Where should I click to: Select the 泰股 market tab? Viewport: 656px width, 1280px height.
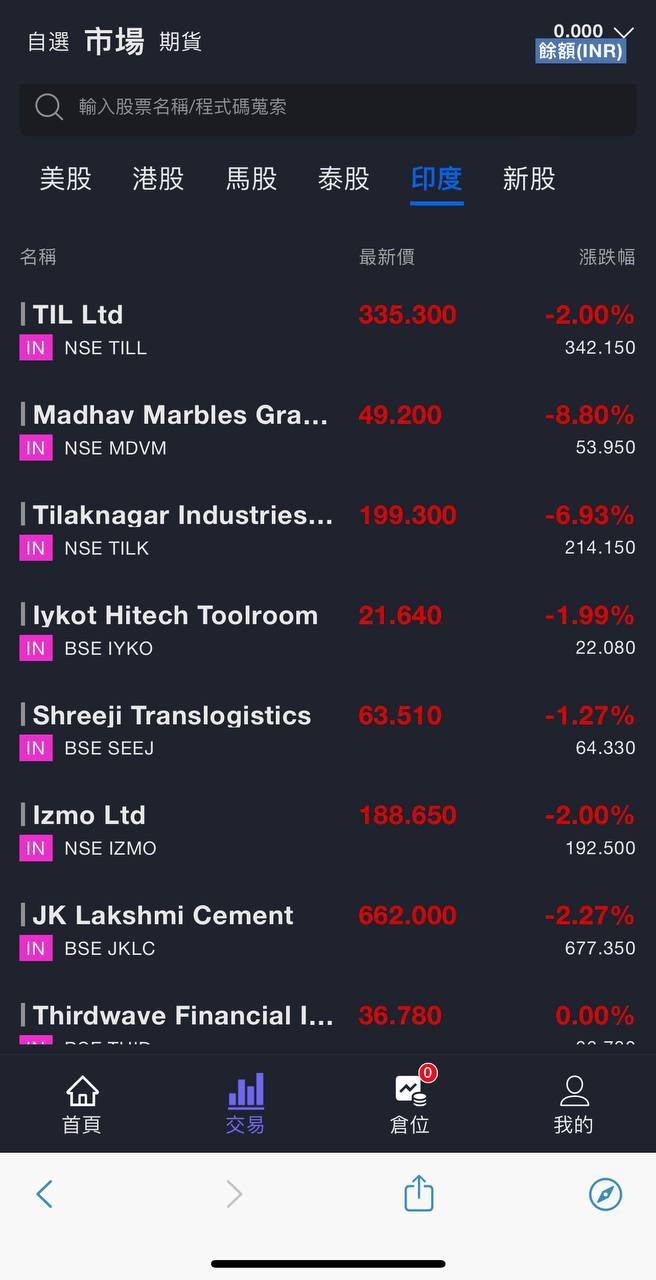[344, 179]
